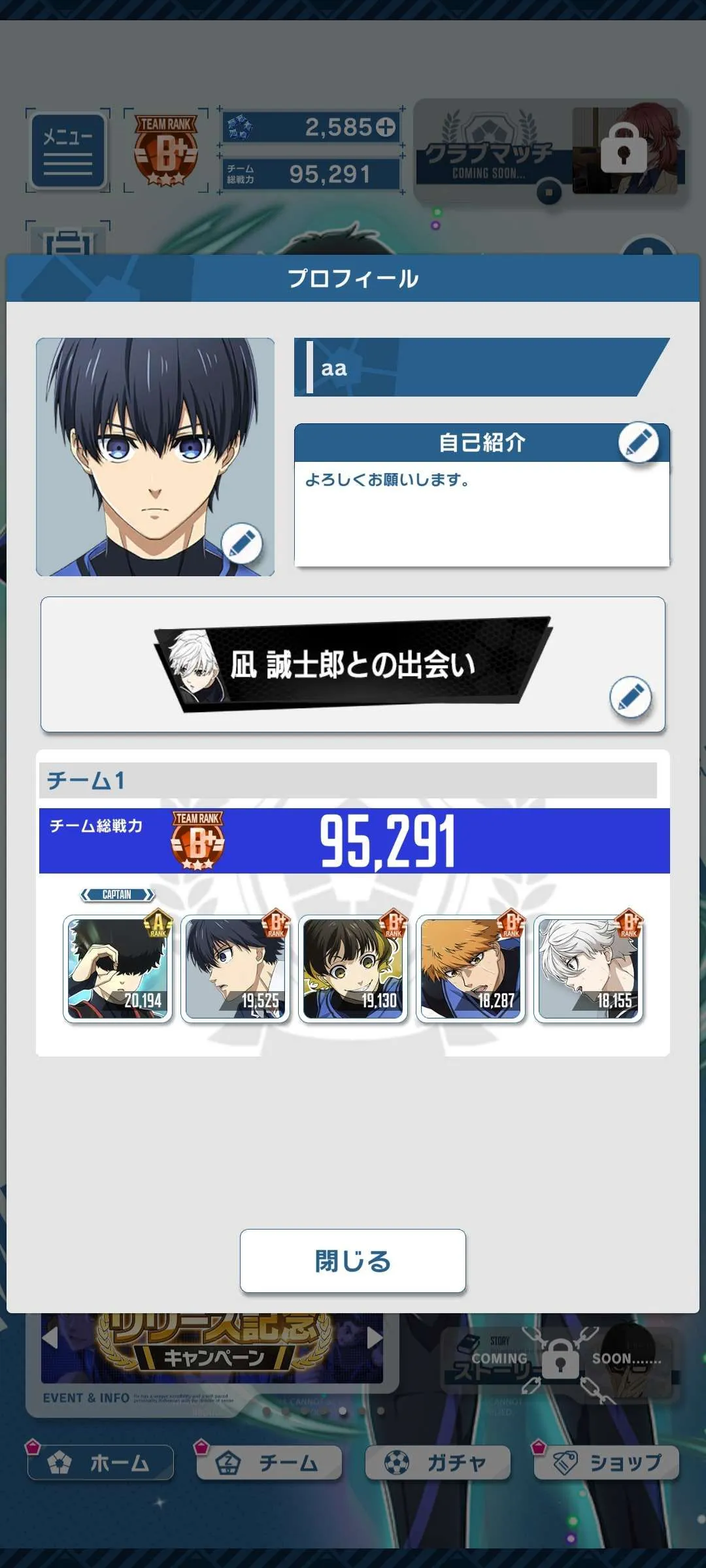The height and width of the screenshot is (1568, 706).
Task: Tap the player name field showing aa
Action: [471, 368]
